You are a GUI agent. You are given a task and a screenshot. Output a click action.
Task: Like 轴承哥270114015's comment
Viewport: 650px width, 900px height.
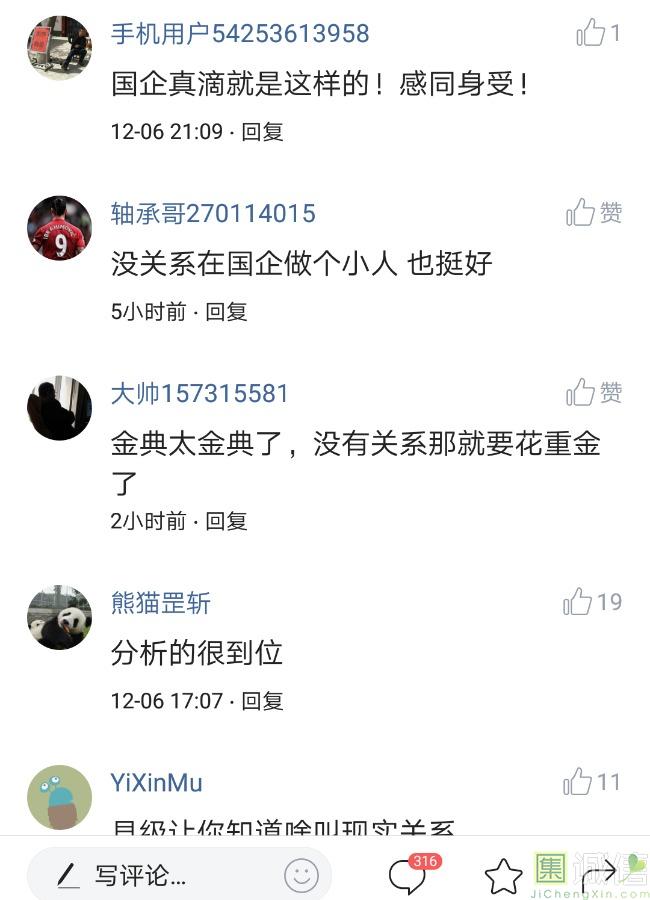(x=581, y=213)
